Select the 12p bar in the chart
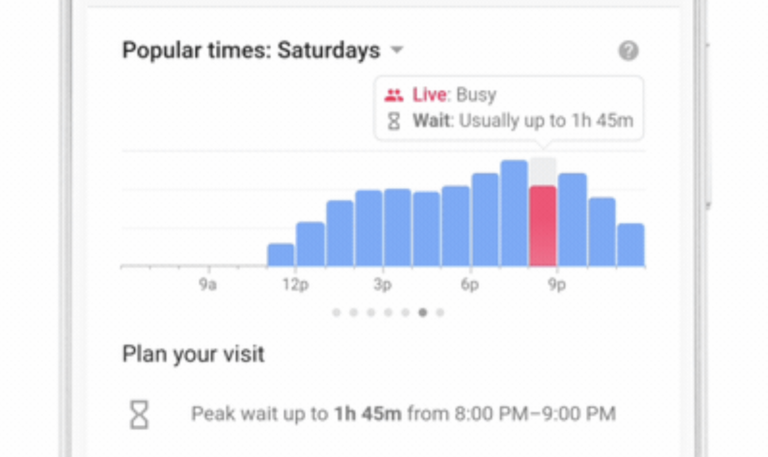The height and width of the screenshot is (457, 768). 310,244
